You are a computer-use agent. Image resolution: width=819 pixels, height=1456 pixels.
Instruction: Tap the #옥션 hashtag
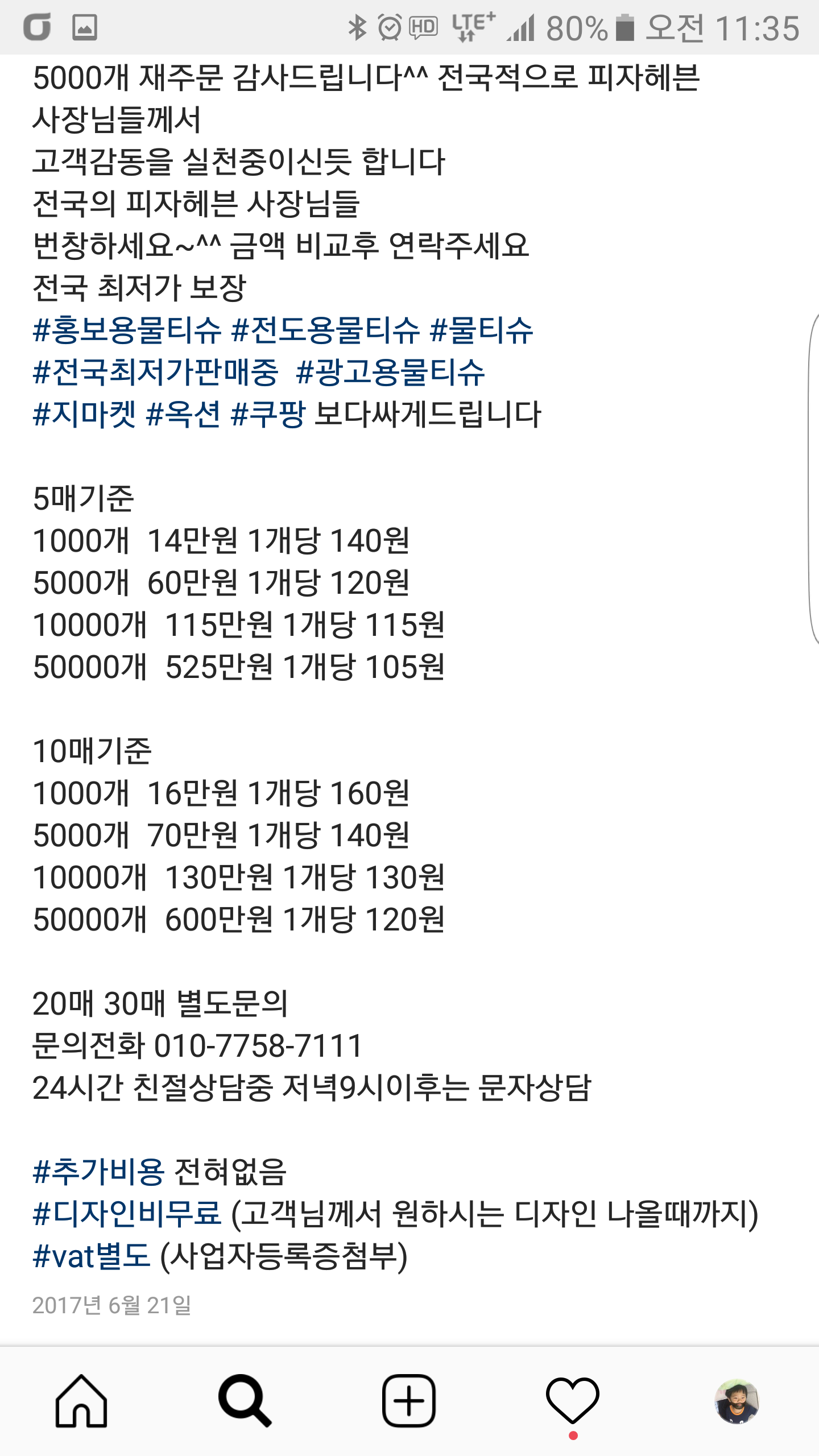point(183,415)
